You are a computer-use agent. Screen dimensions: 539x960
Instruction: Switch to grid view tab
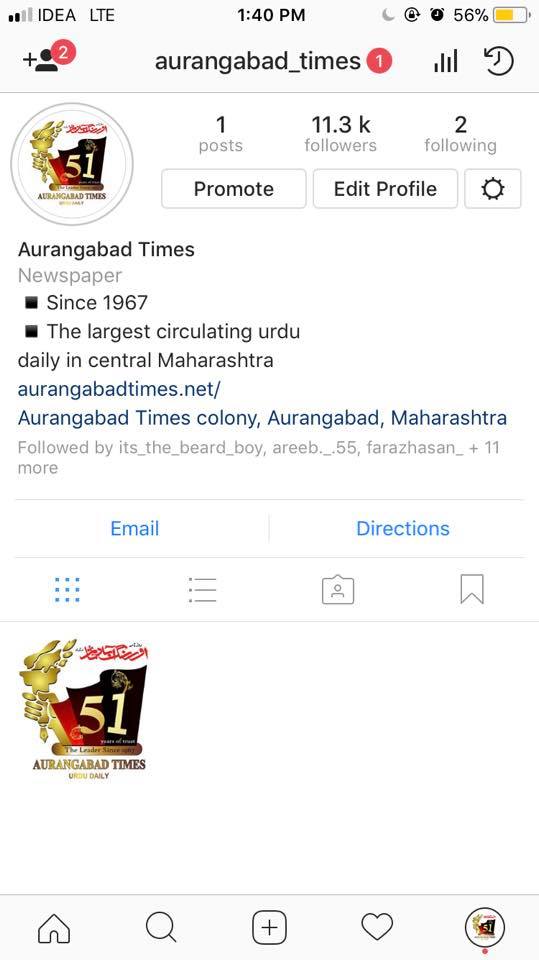(67, 590)
